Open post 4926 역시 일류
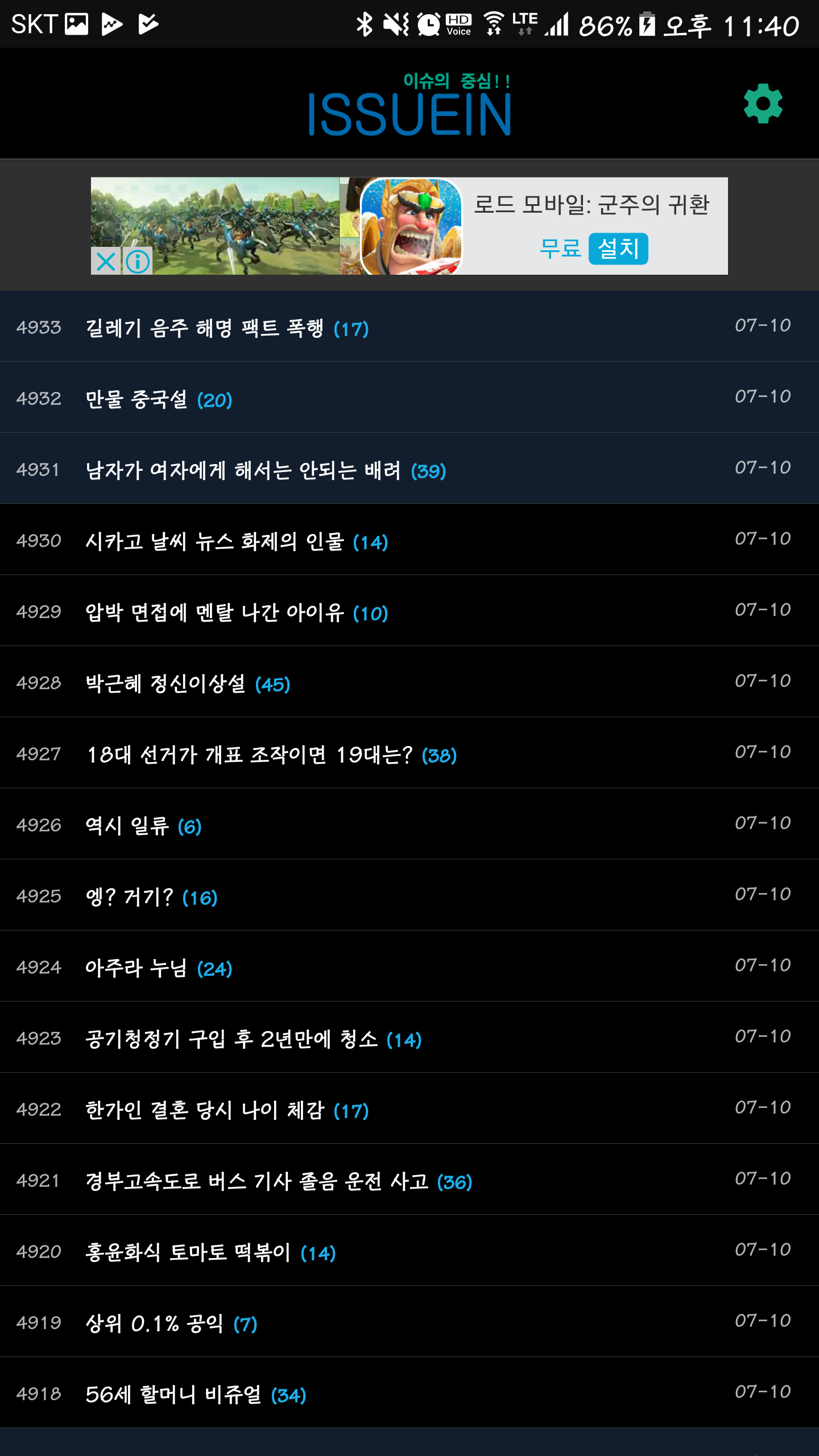Screen dimensions: 819x1456 point(409,824)
